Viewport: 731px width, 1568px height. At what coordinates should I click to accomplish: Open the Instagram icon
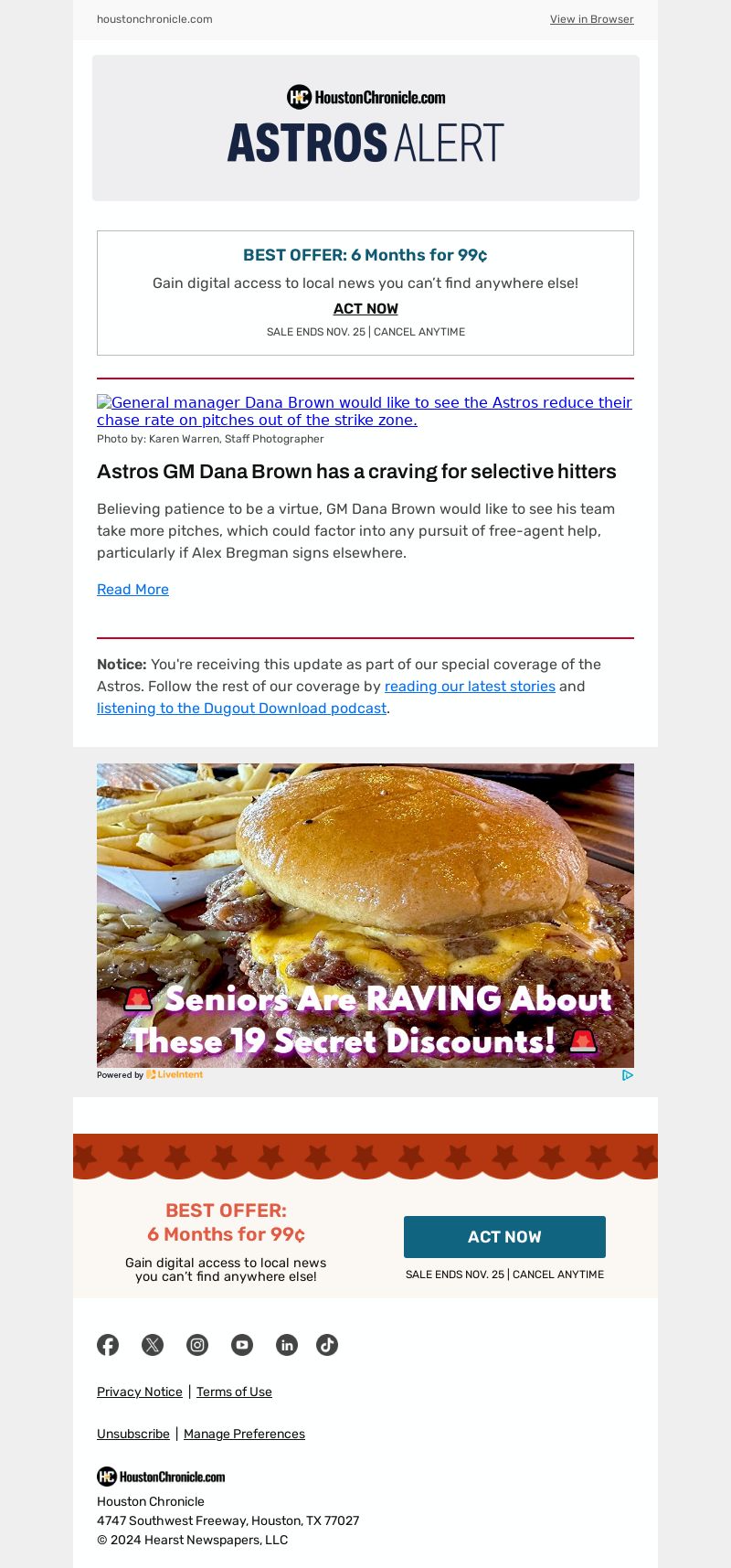[197, 1345]
